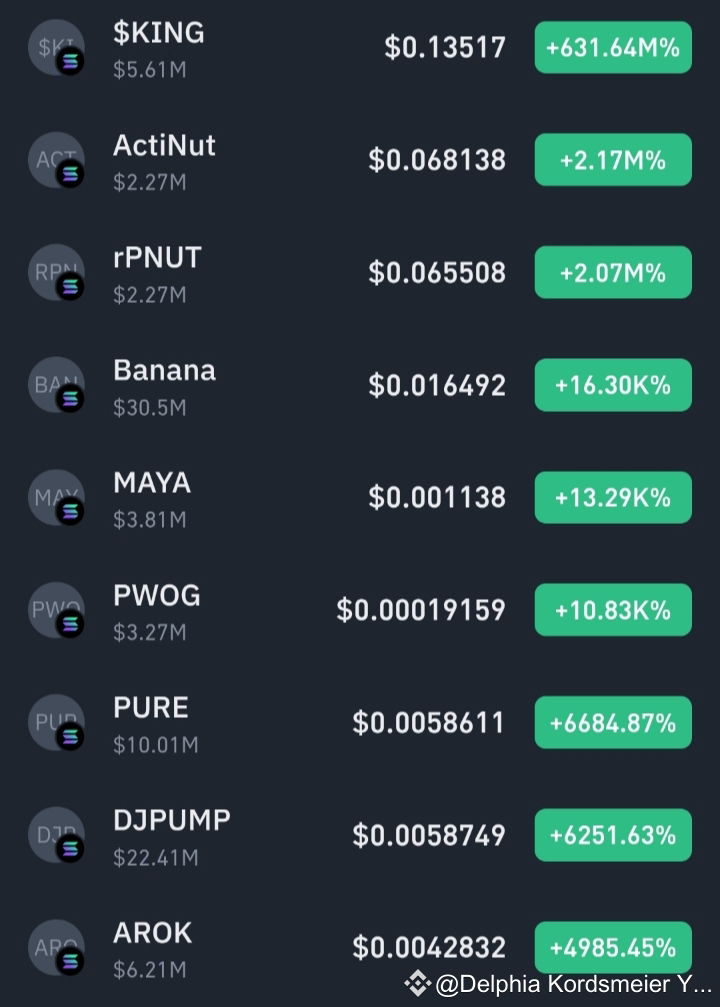Tap the MAYA token entry
Viewport: 720px width, 1007px height.
click(153, 485)
